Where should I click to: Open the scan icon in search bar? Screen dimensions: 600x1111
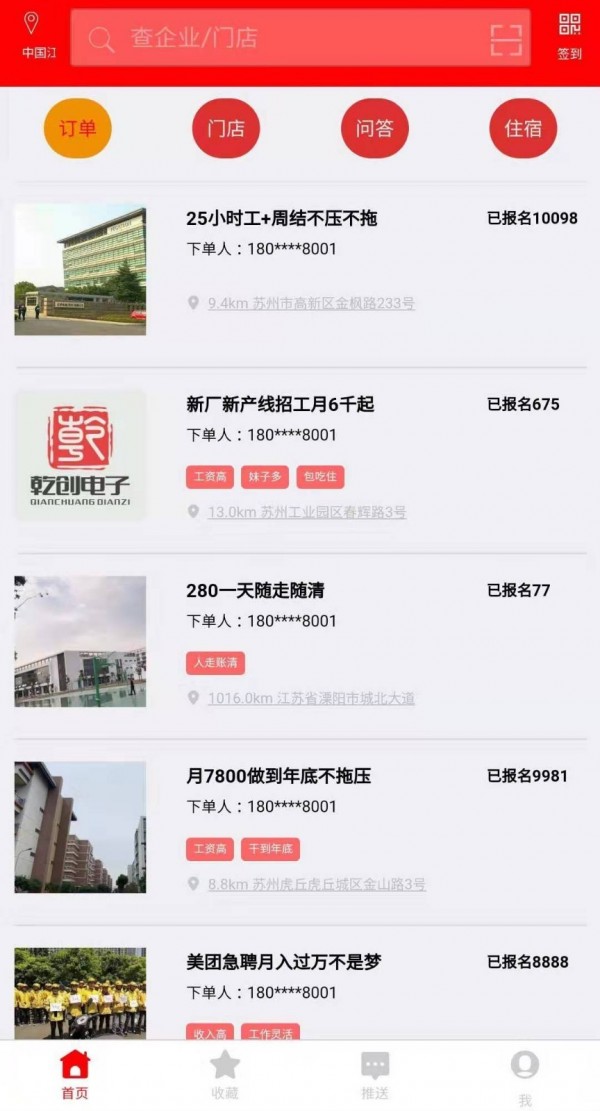tap(507, 39)
